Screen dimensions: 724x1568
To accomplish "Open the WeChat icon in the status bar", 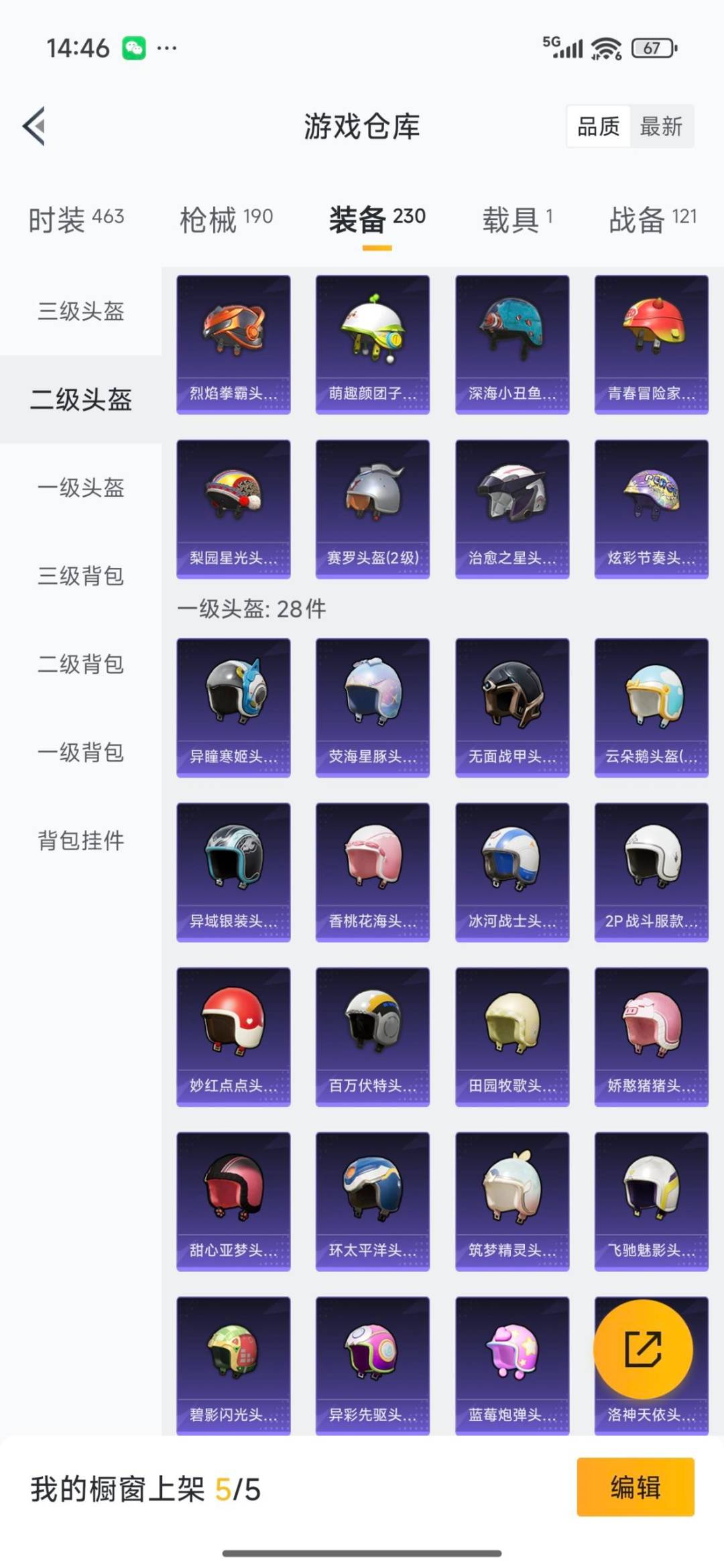I will pyautogui.click(x=134, y=48).
